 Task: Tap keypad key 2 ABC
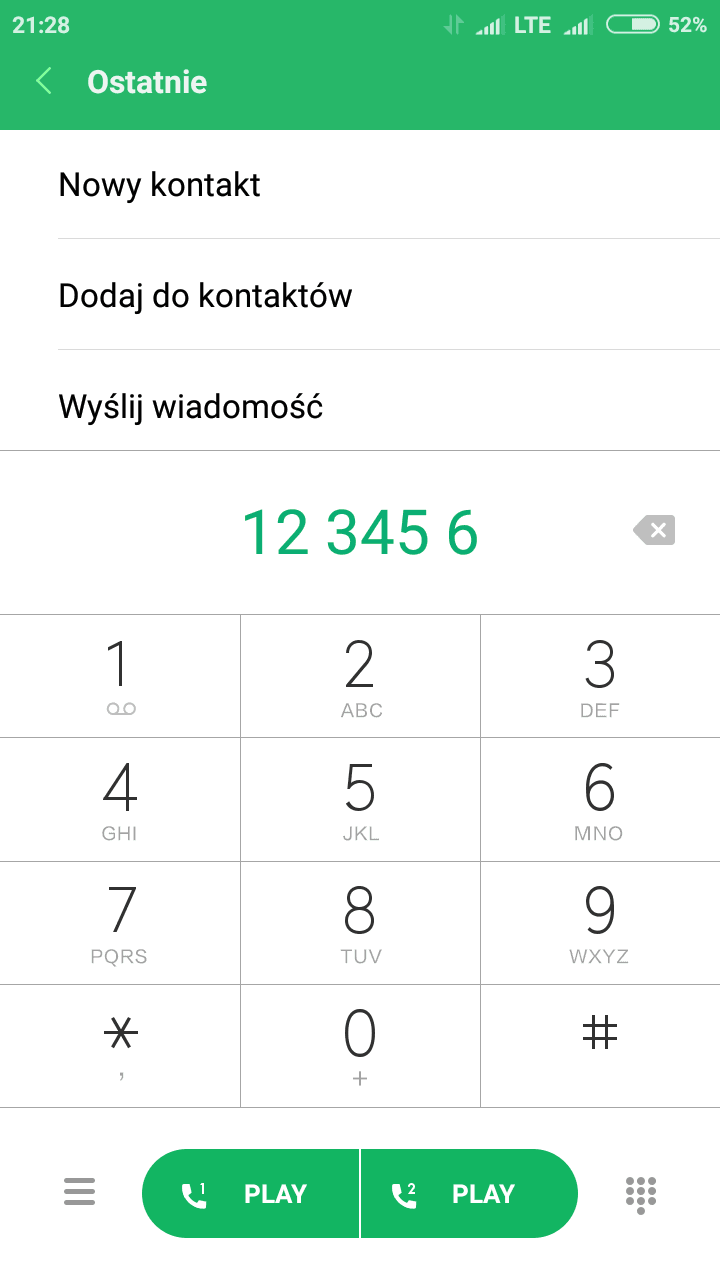360,677
